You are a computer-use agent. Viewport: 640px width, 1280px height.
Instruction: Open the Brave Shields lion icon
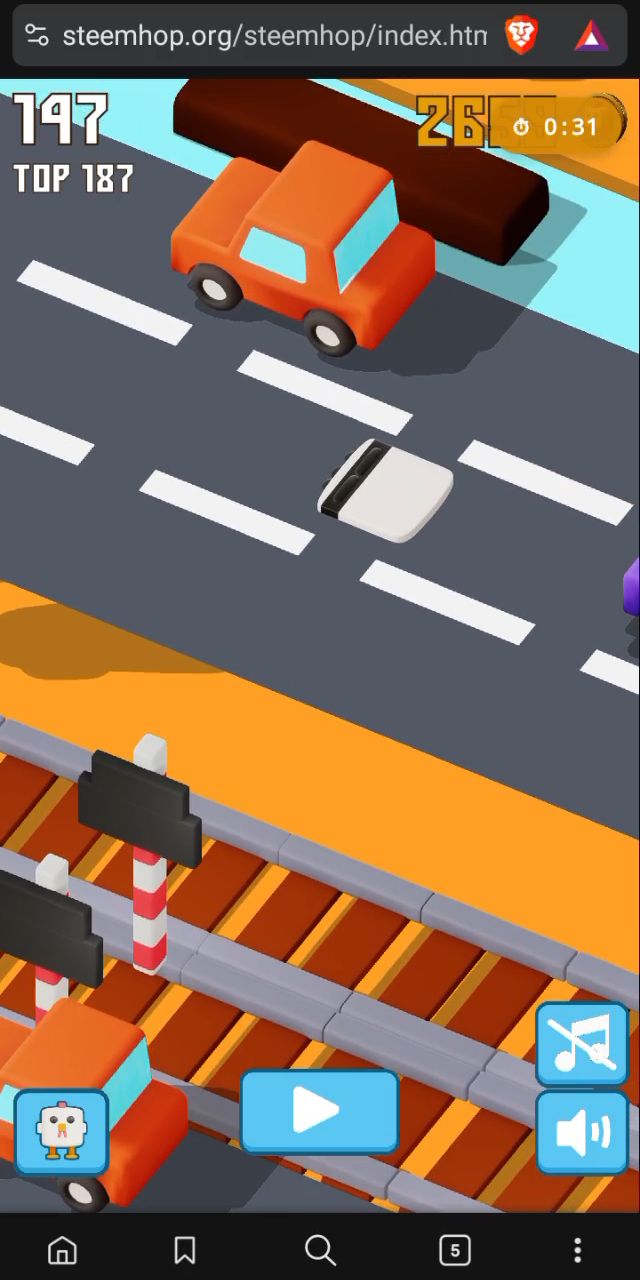click(521, 36)
